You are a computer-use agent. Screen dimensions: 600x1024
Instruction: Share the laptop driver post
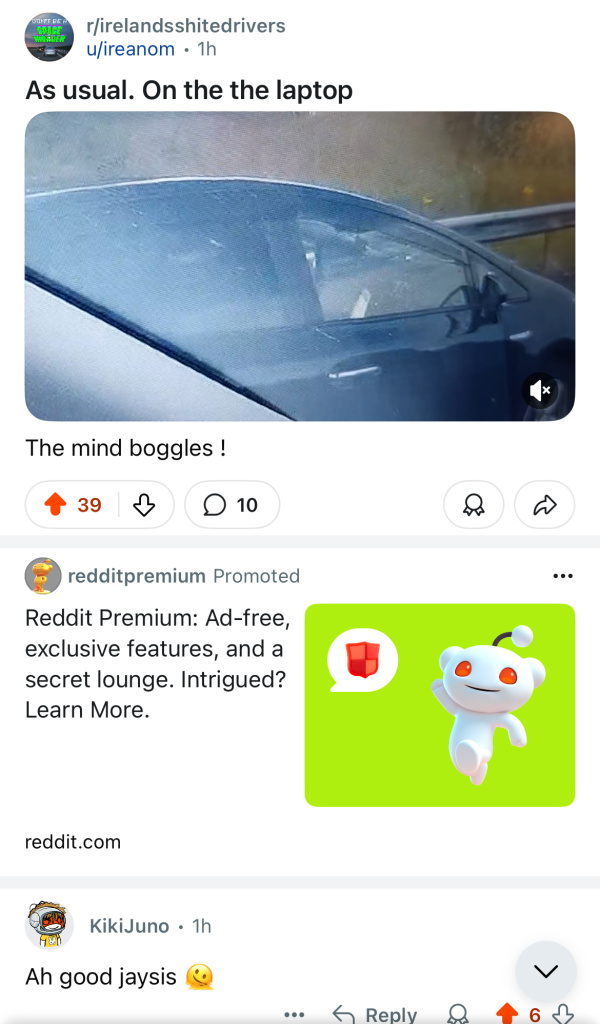tap(545, 504)
